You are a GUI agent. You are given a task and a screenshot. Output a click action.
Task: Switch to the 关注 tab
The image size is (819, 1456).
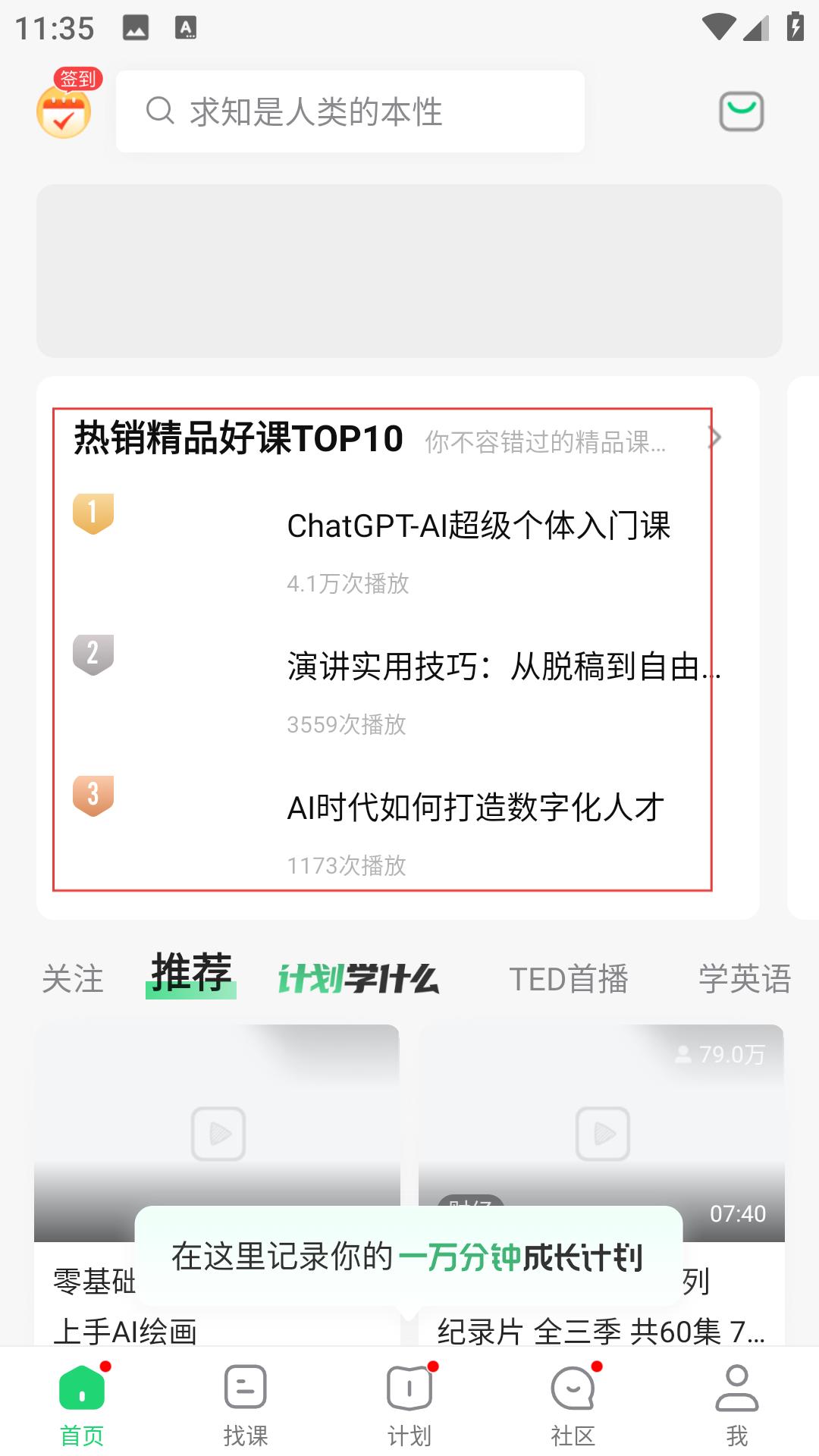click(73, 978)
